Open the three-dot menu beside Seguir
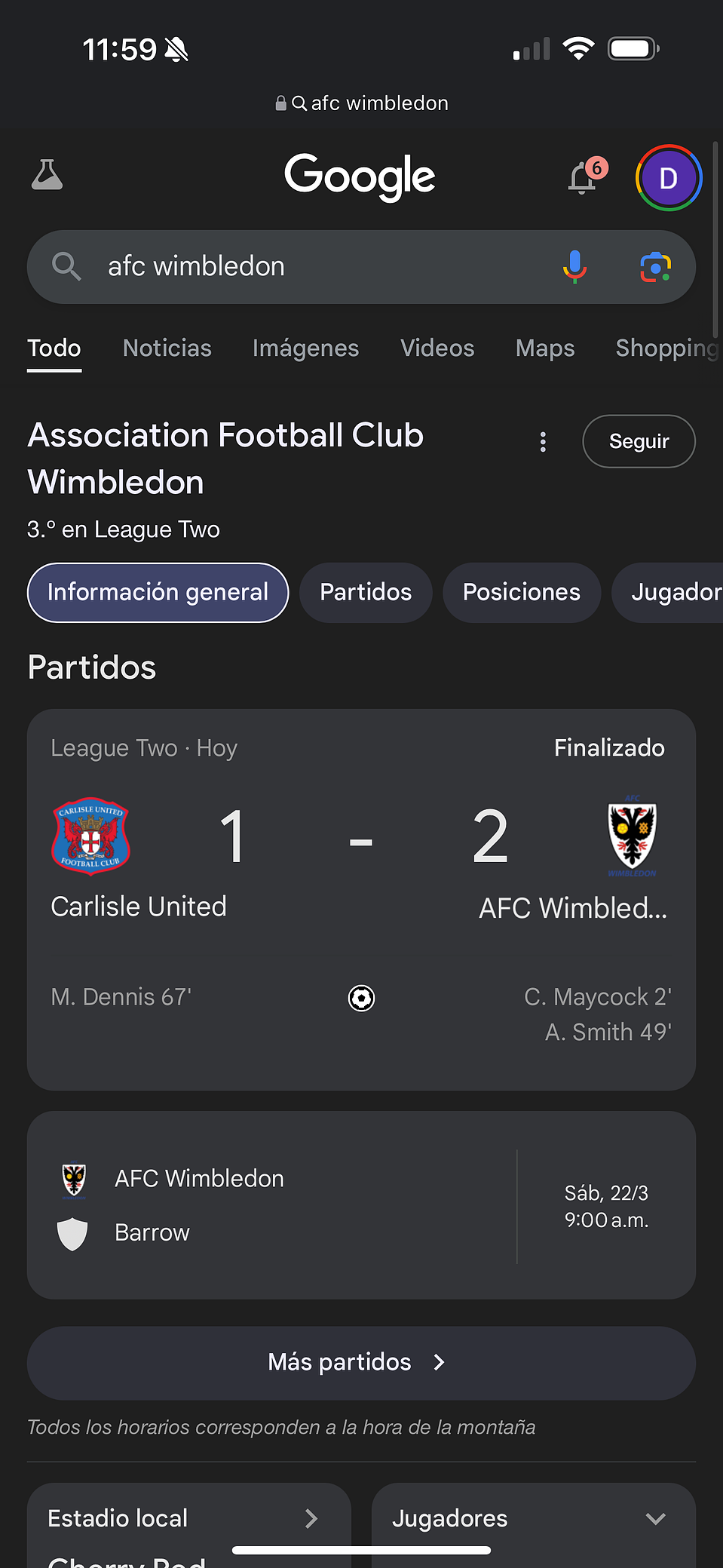Viewport: 723px width, 1568px height. point(543,442)
